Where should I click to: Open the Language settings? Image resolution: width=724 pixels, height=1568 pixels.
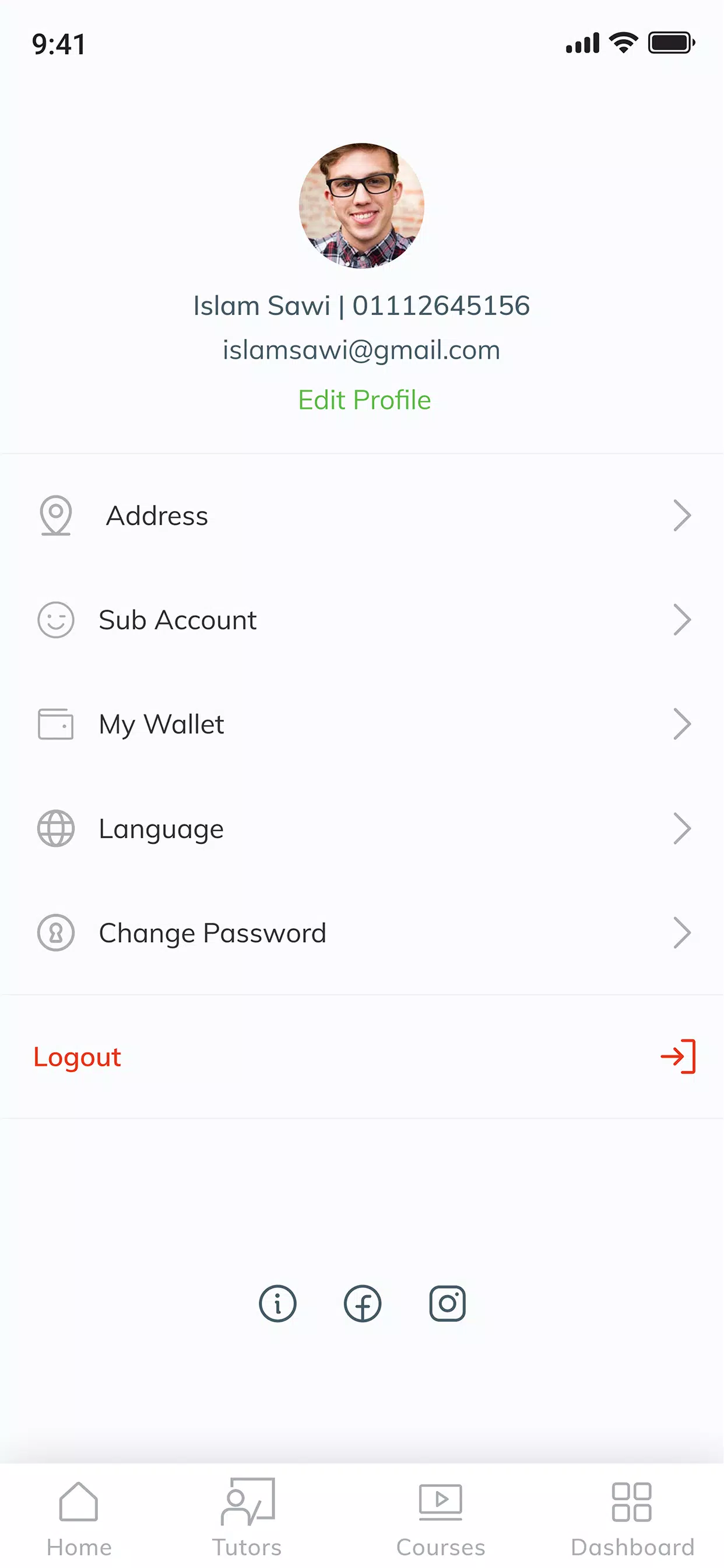362,828
